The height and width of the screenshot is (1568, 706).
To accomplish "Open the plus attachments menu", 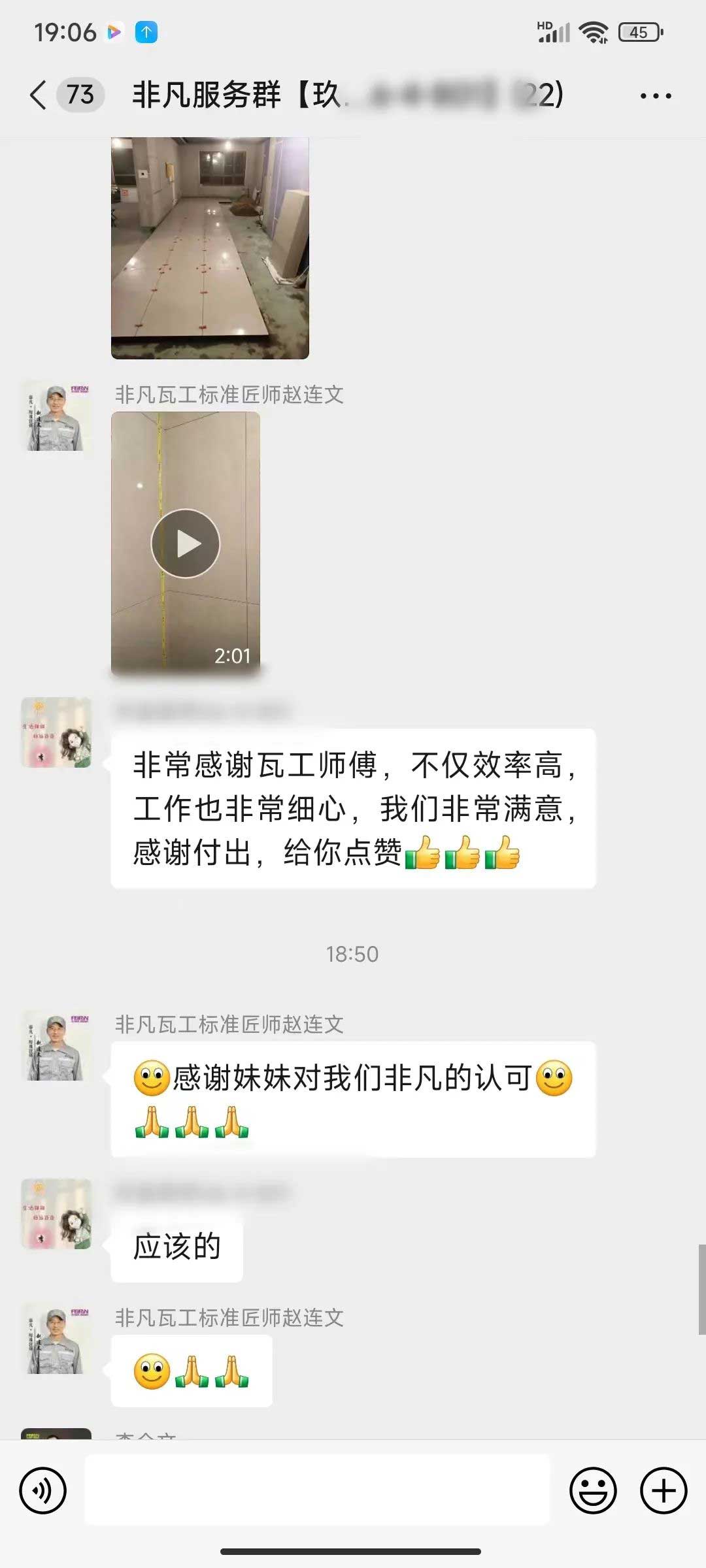I will tap(663, 1491).
